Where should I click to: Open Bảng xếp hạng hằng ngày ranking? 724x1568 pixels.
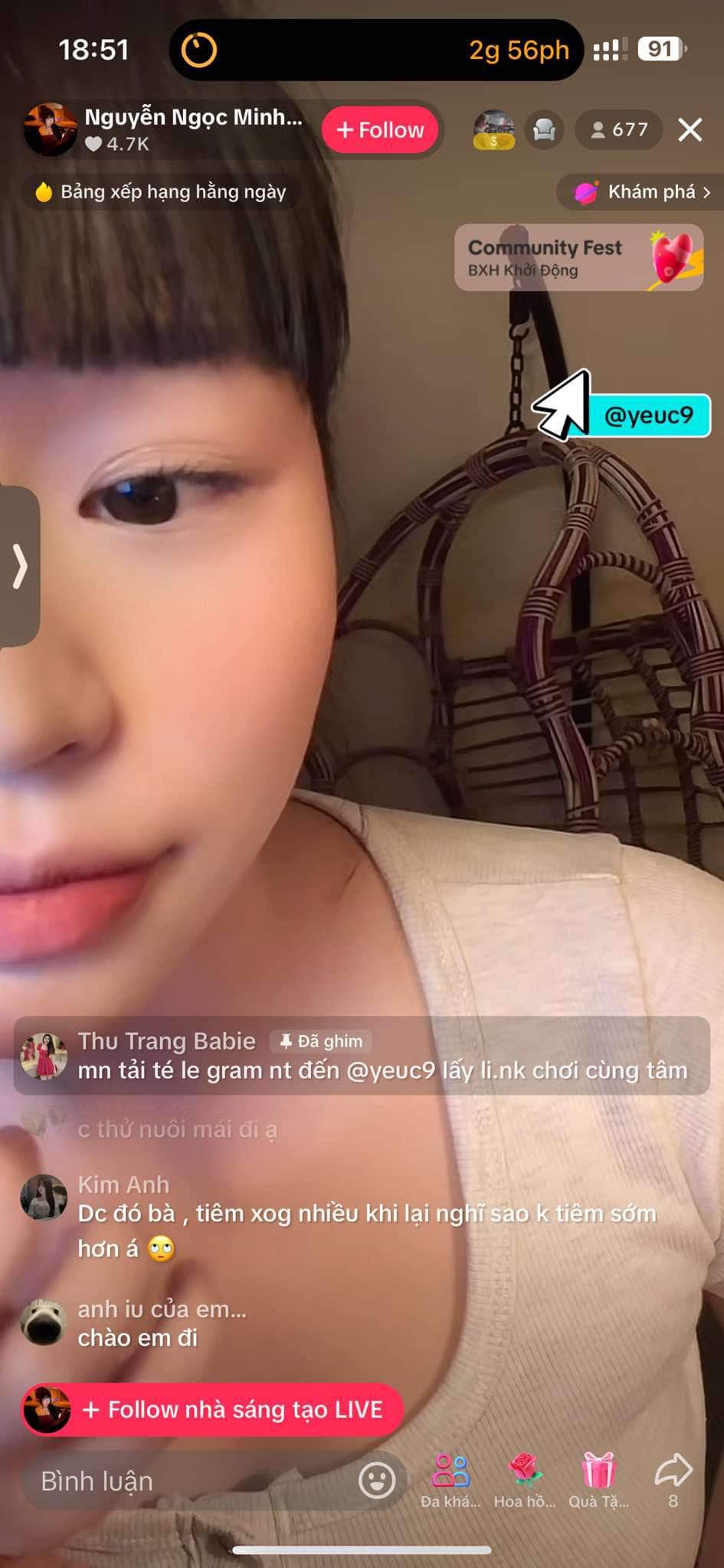point(162,191)
